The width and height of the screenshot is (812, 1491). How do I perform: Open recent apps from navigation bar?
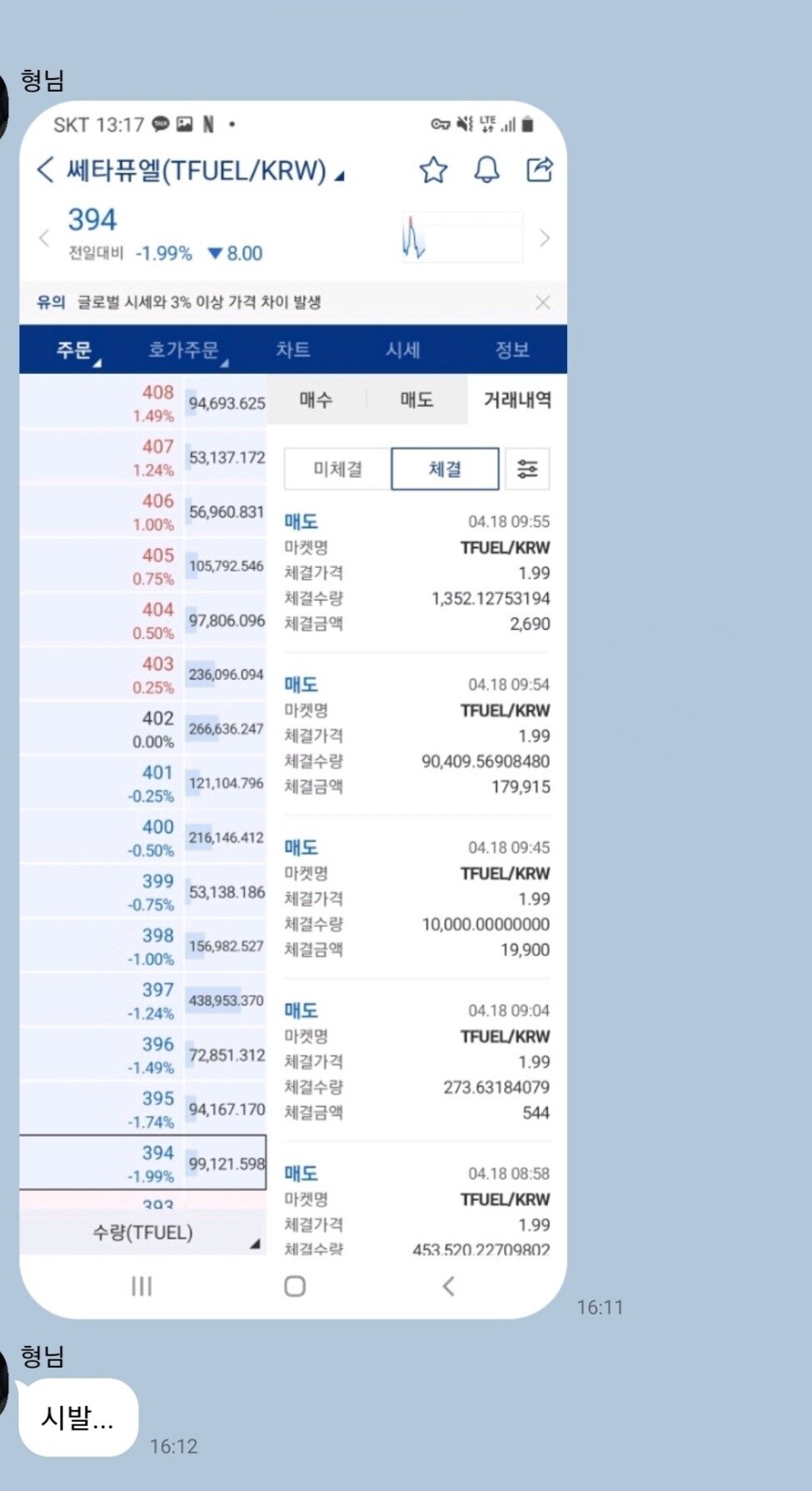coord(141,1286)
